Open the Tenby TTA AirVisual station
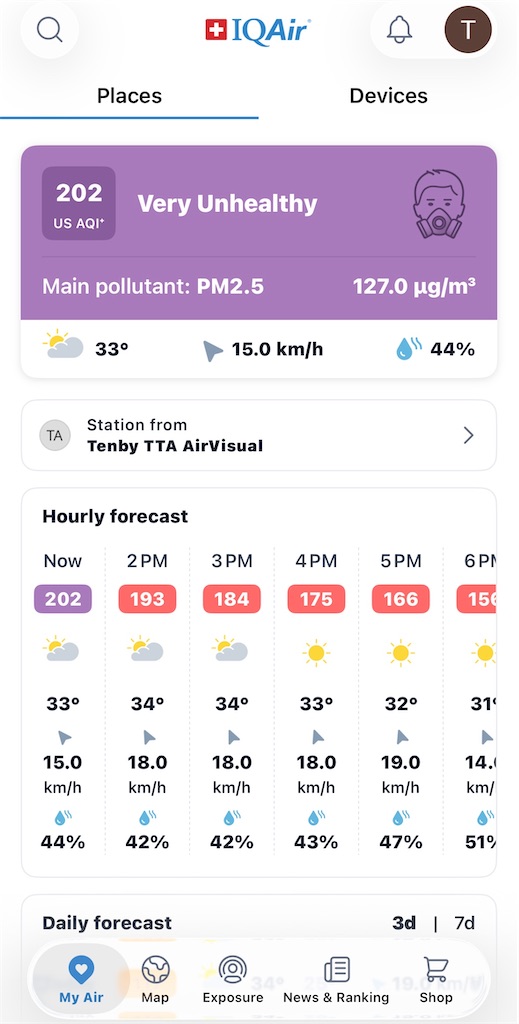Screen dimensions: 519x1024 click(x=259, y=436)
